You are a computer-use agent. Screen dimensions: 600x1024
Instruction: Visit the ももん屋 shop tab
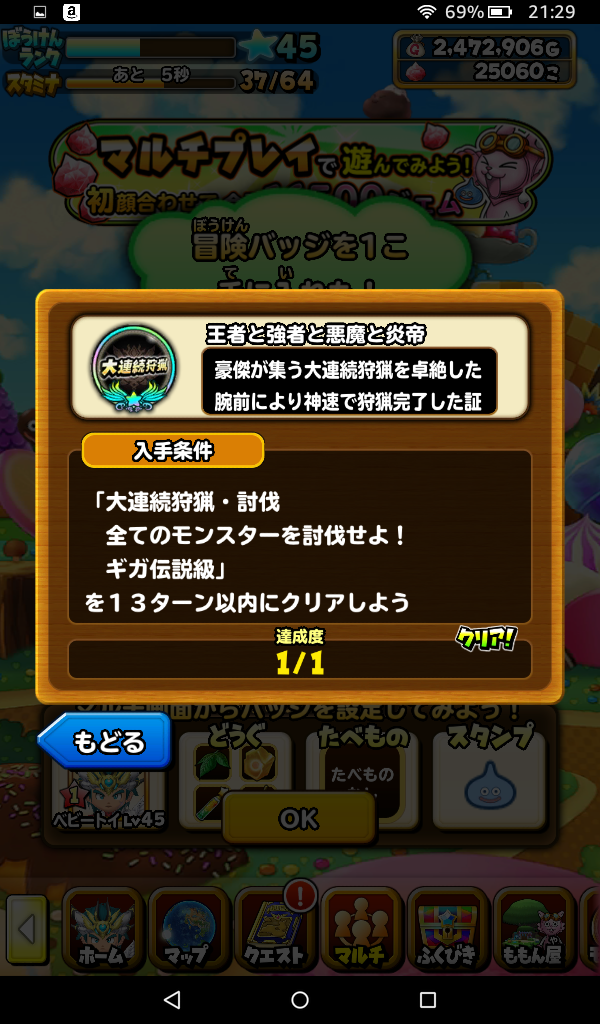coord(533,928)
